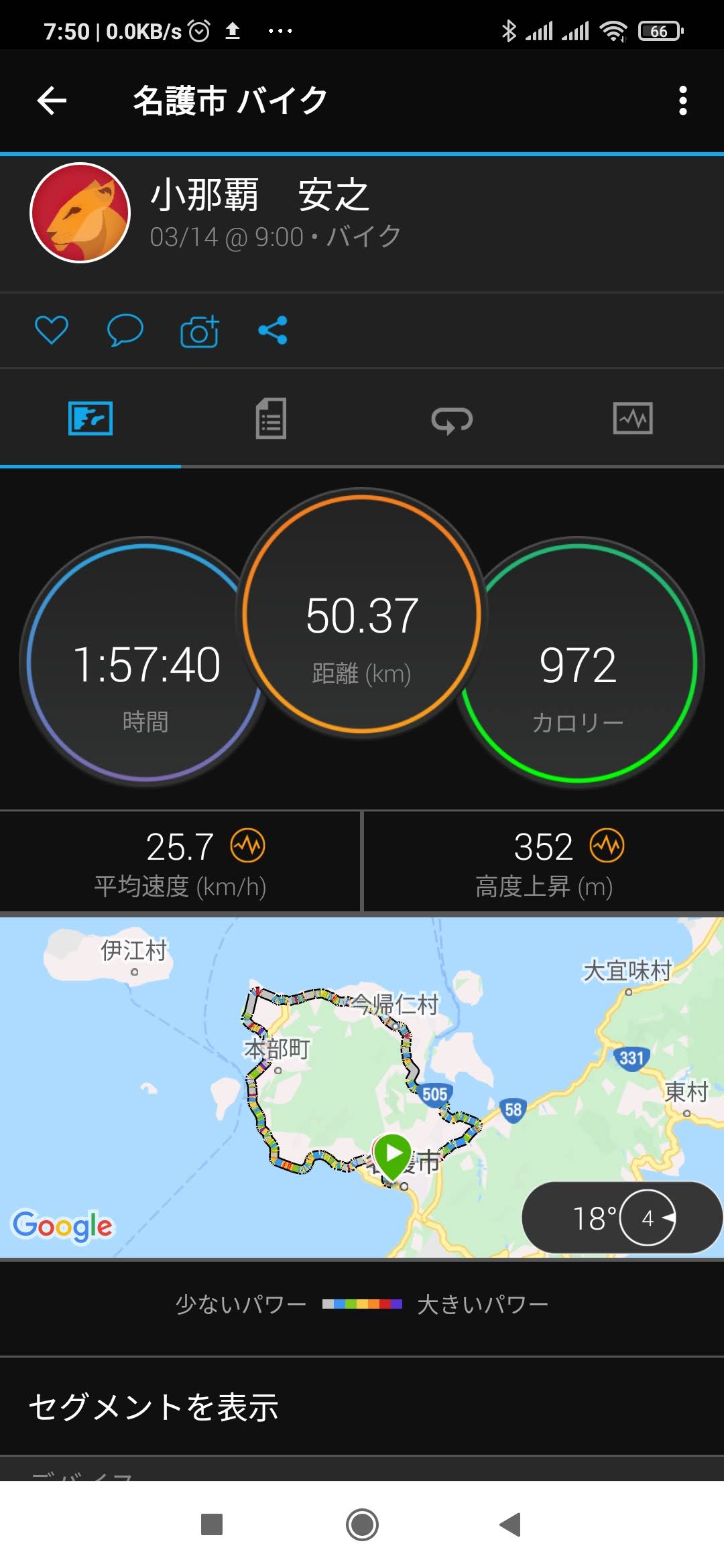Open comments with the speech bubble icon
The height and width of the screenshot is (1568, 724).
pos(125,330)
